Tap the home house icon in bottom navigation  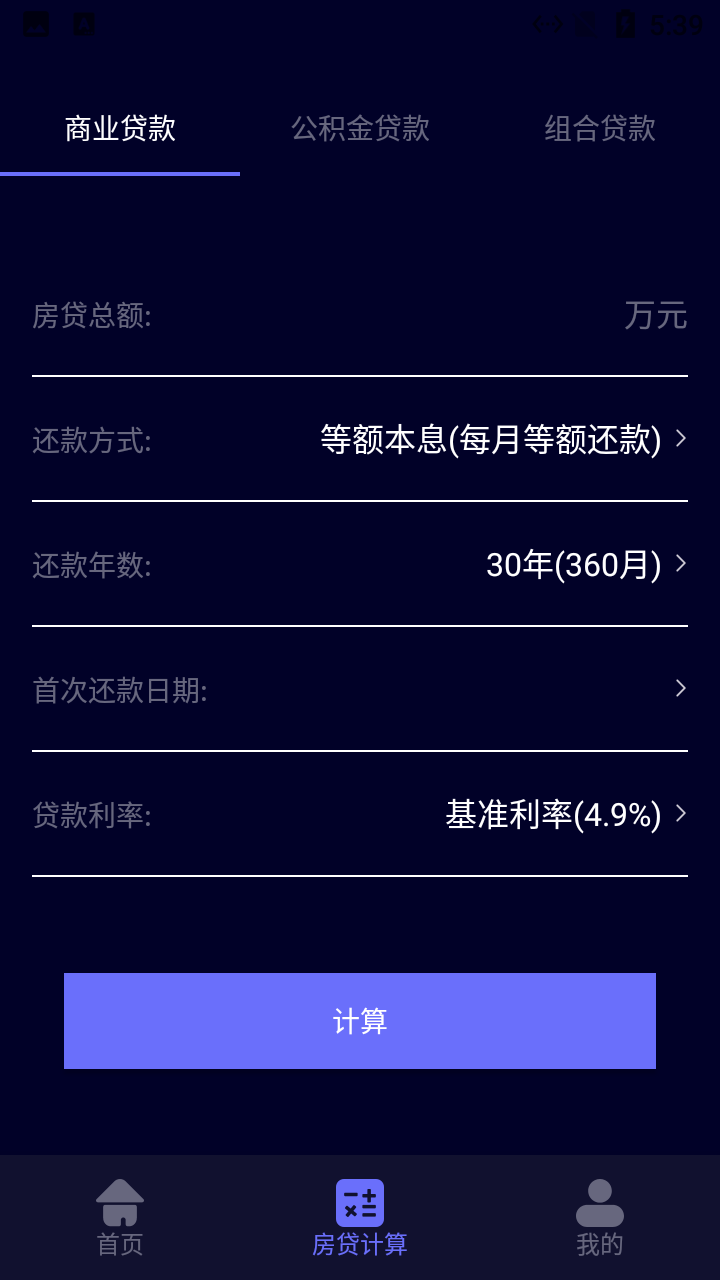coord(119,1203)
